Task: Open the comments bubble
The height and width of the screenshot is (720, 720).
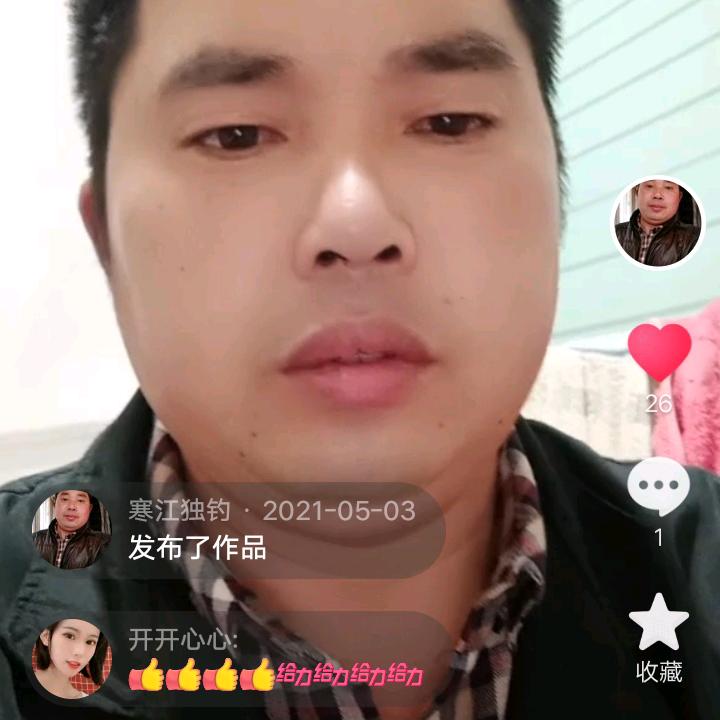Action: click(658, 486)
